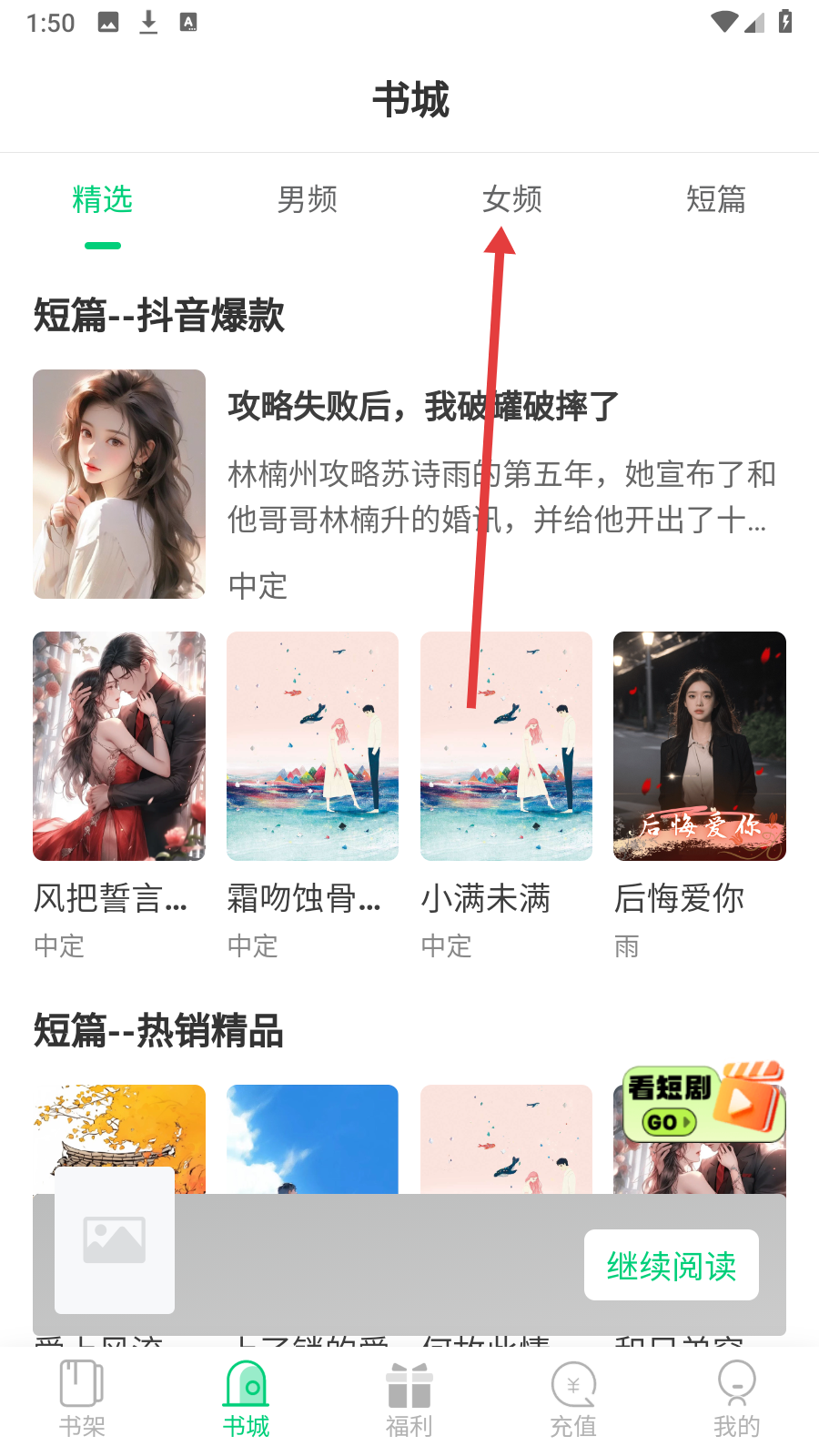Open the book 攻略失败后，我破罐破摔了
This screenshot has height=1456, width=819.
click(x=422, y=406)
